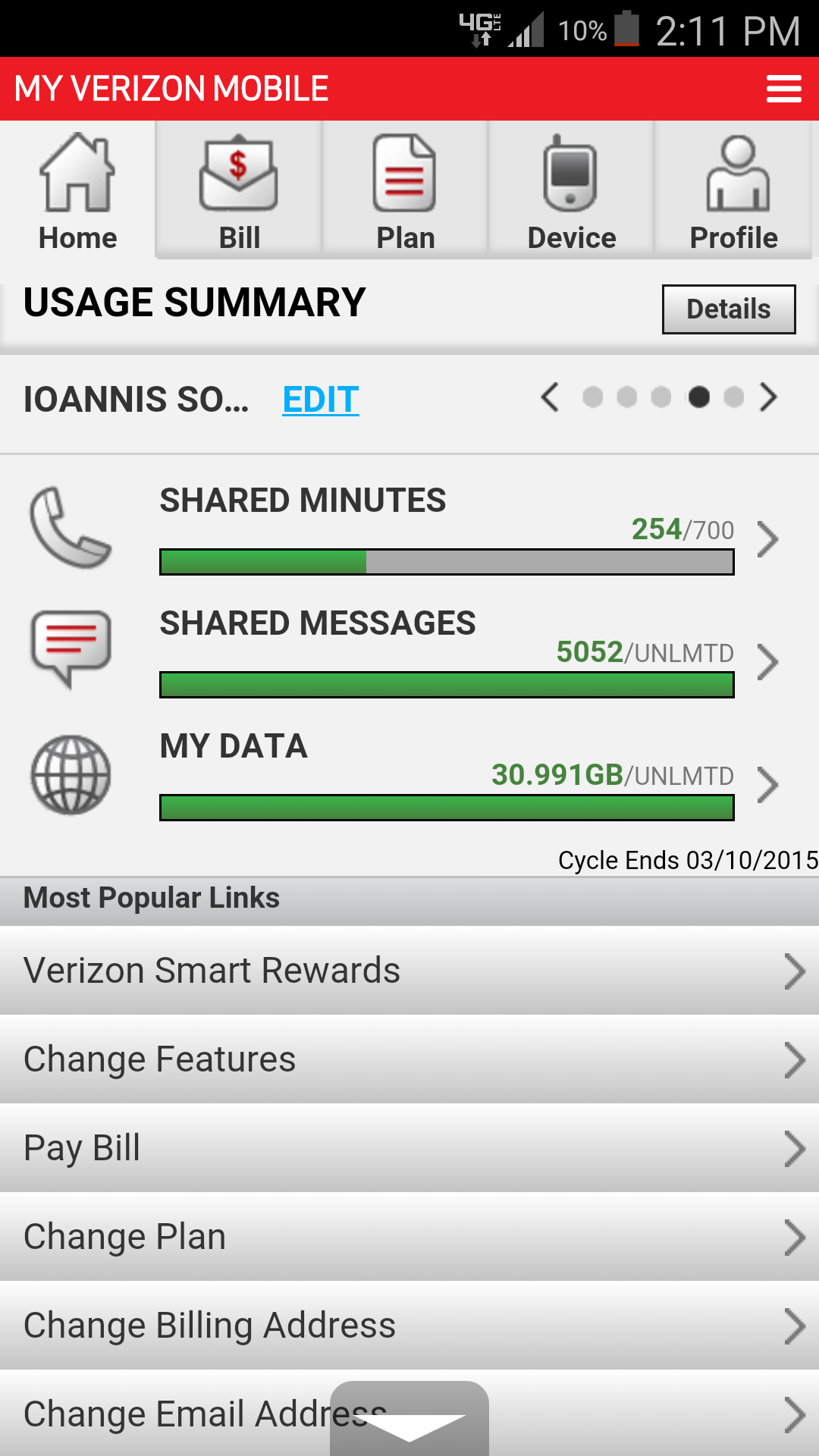Open the Plan tab
The height and width of the screenshot is (1456, 819).
pos(405,190)
